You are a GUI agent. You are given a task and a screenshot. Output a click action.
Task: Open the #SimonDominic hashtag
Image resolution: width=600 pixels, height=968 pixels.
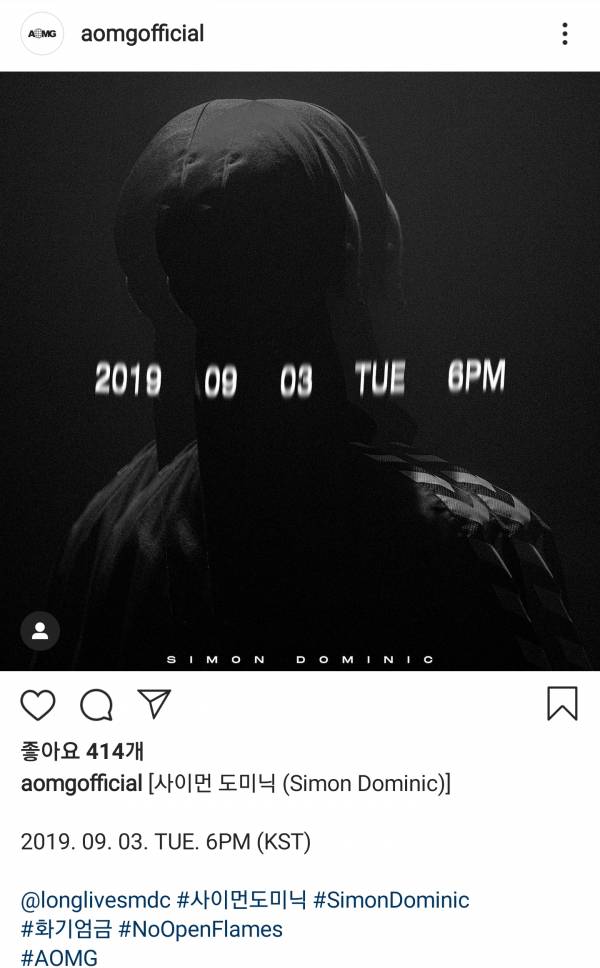pos(391,900)
